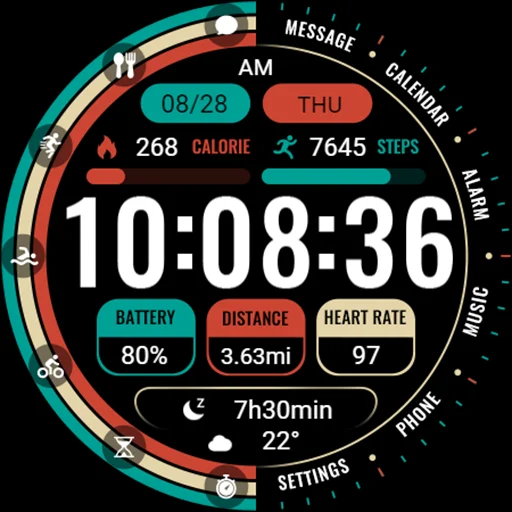Open the Message shortcut
Viewport: 512px width, 512px height.
[319, 36]
